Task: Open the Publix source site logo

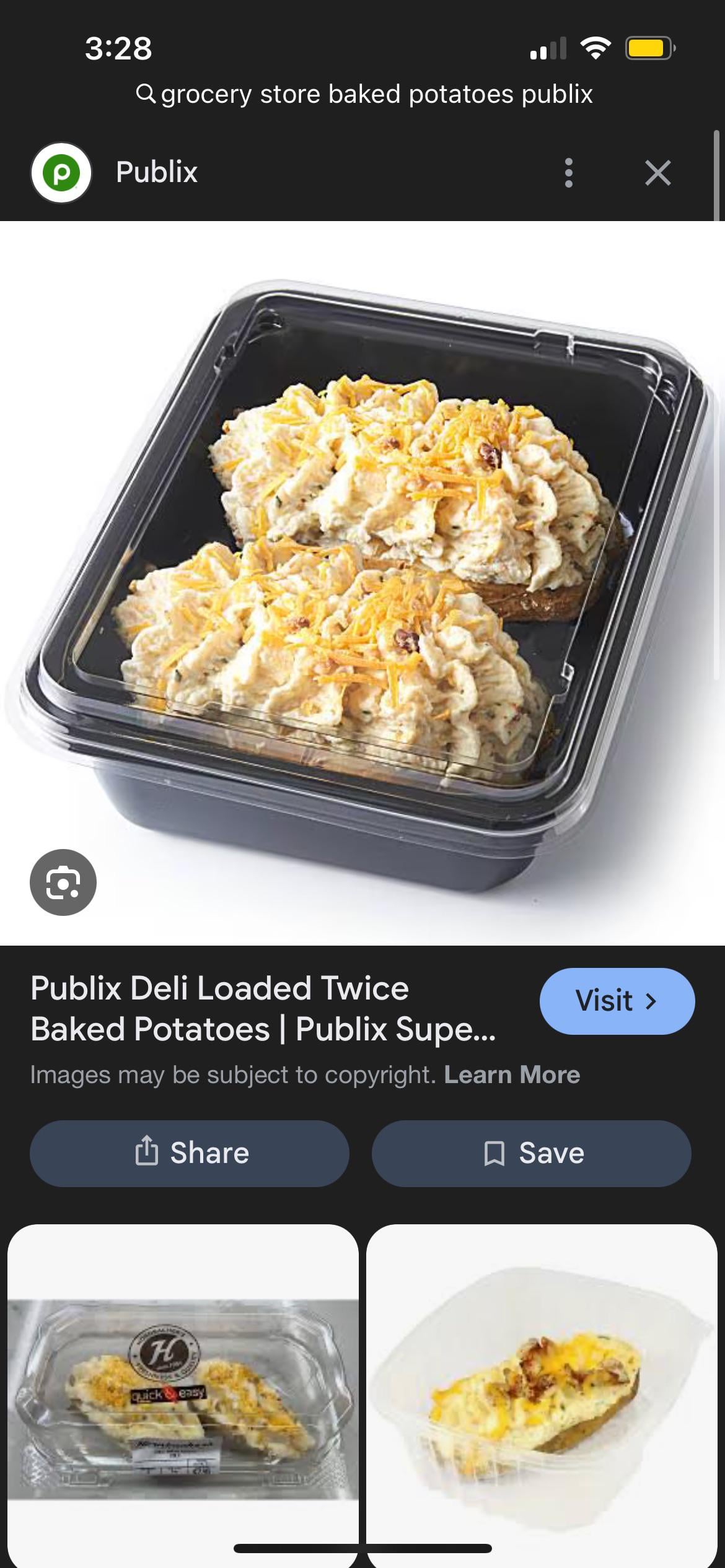Action: tap(61, 173)
